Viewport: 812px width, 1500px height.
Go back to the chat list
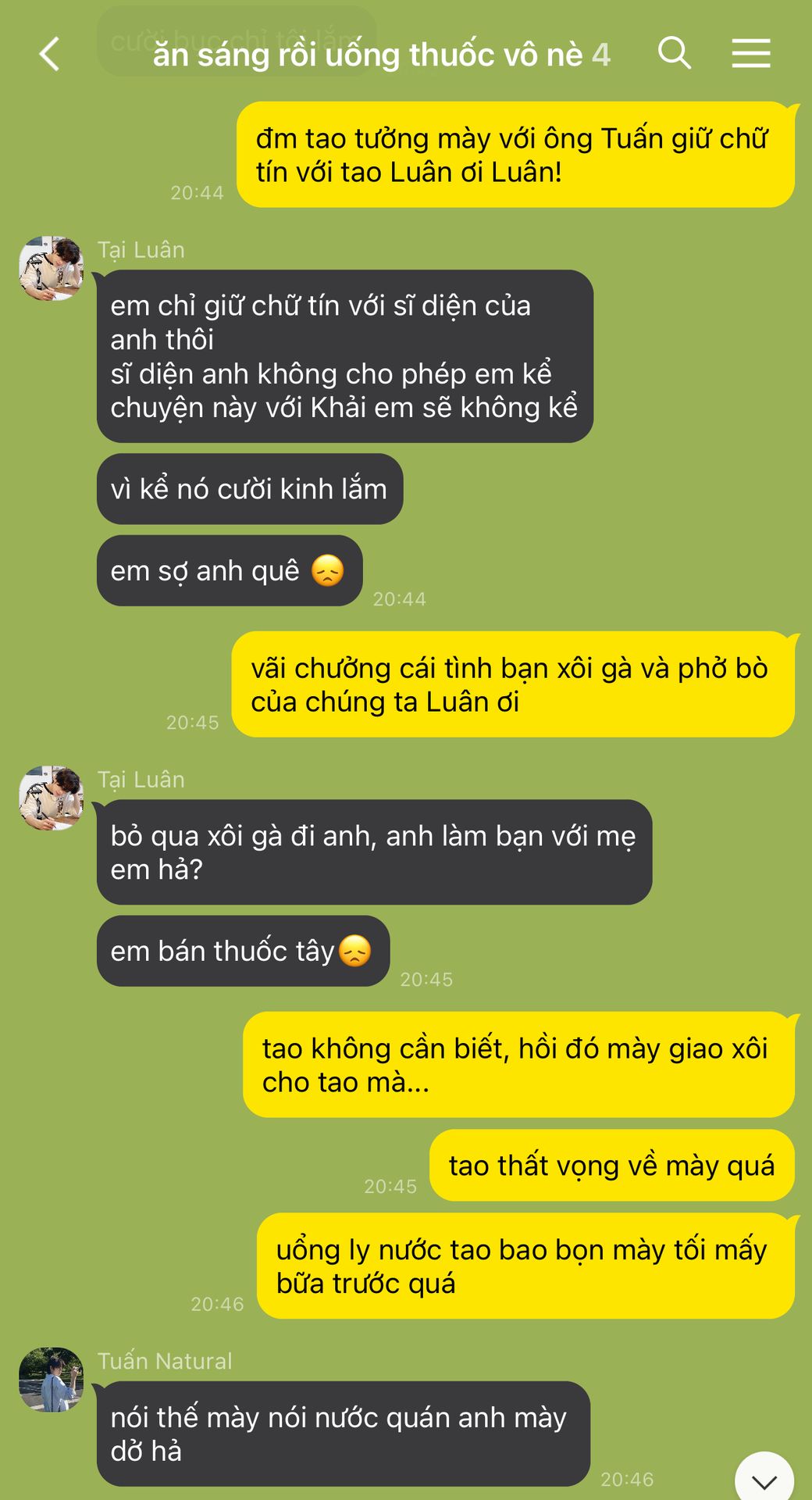pyautogui.click(x=49, y=55)
